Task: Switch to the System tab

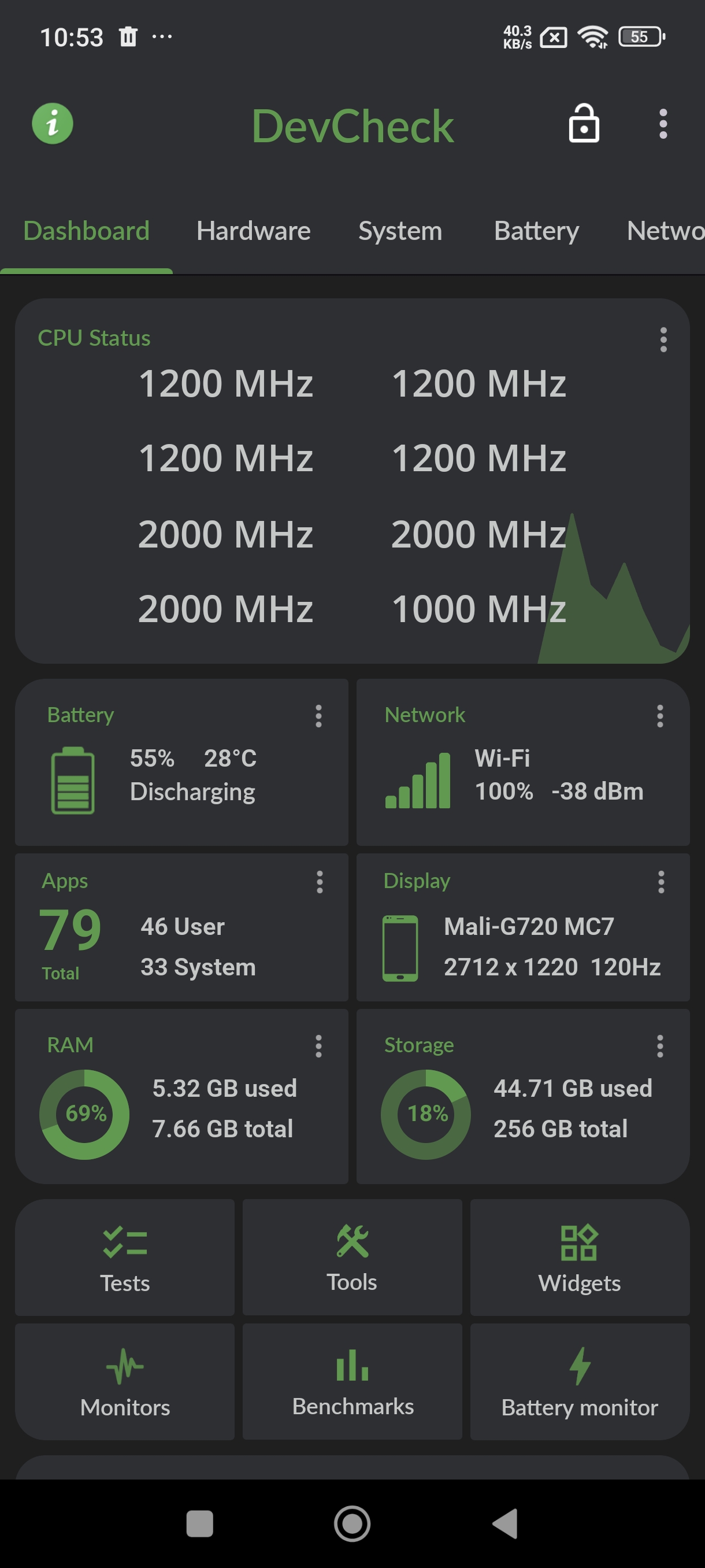Action: click(400, 231)
